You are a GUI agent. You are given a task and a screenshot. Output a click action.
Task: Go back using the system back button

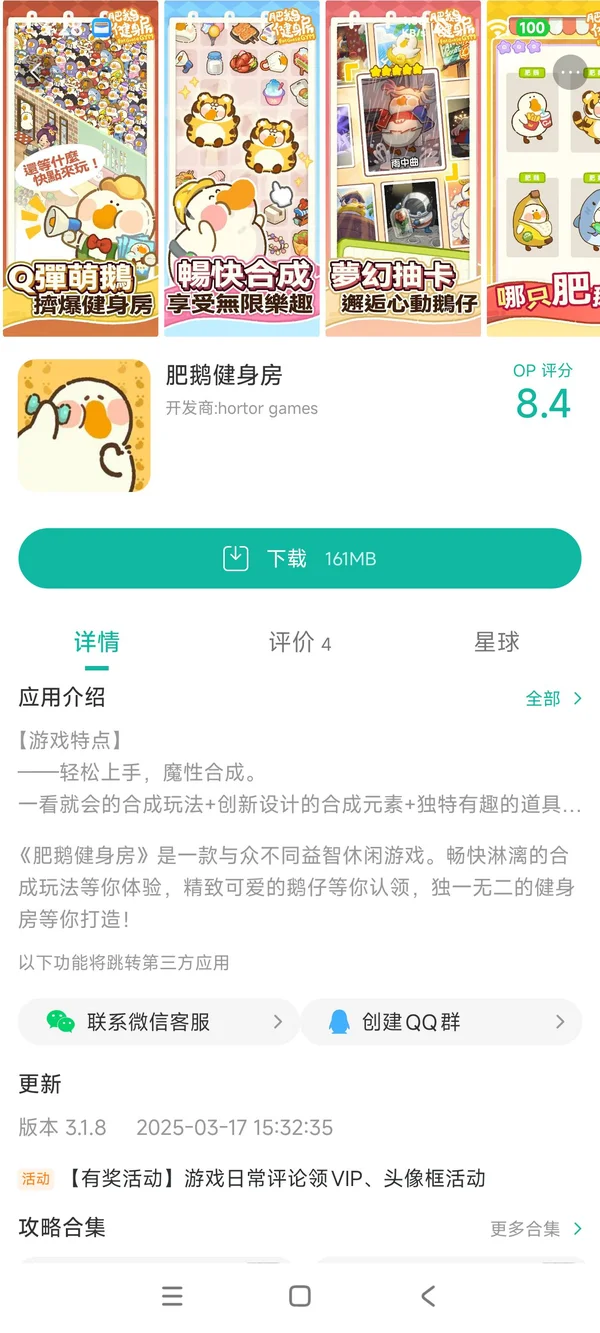[x=428, y=1296]
